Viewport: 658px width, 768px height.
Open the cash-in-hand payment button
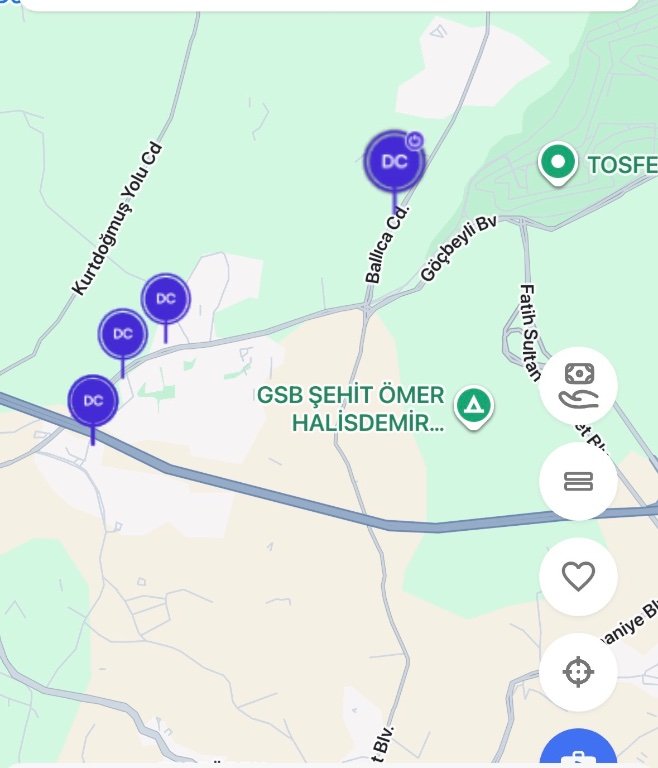(578, 386)
